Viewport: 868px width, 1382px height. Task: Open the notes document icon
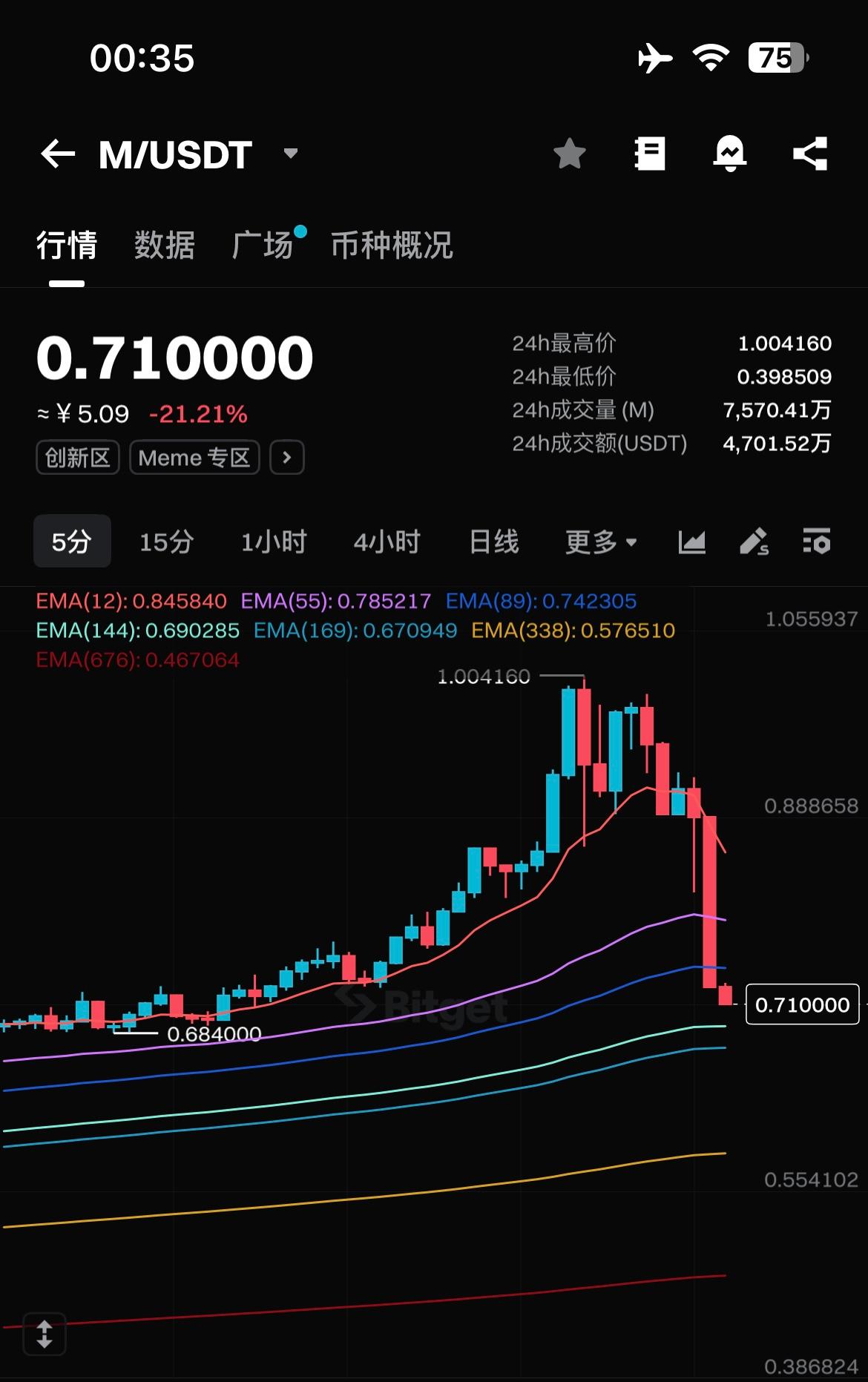pos(650,154)
